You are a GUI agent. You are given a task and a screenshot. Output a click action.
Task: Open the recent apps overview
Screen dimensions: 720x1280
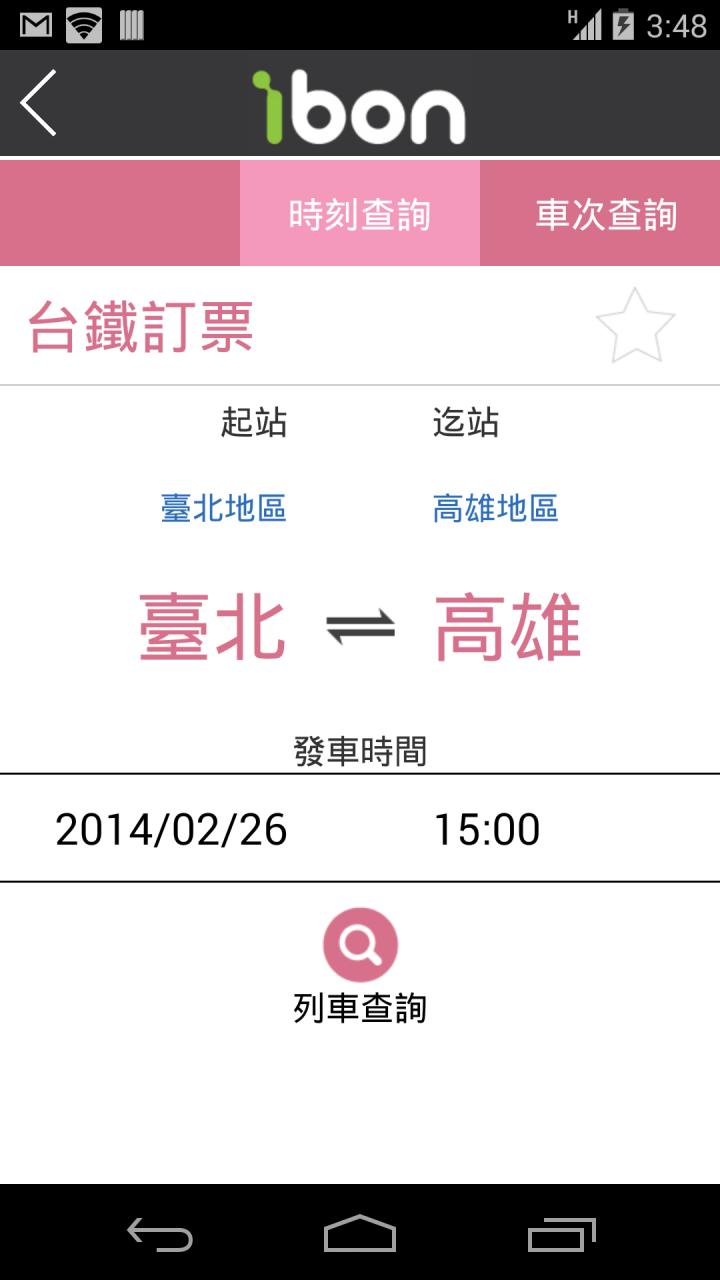562,1233
